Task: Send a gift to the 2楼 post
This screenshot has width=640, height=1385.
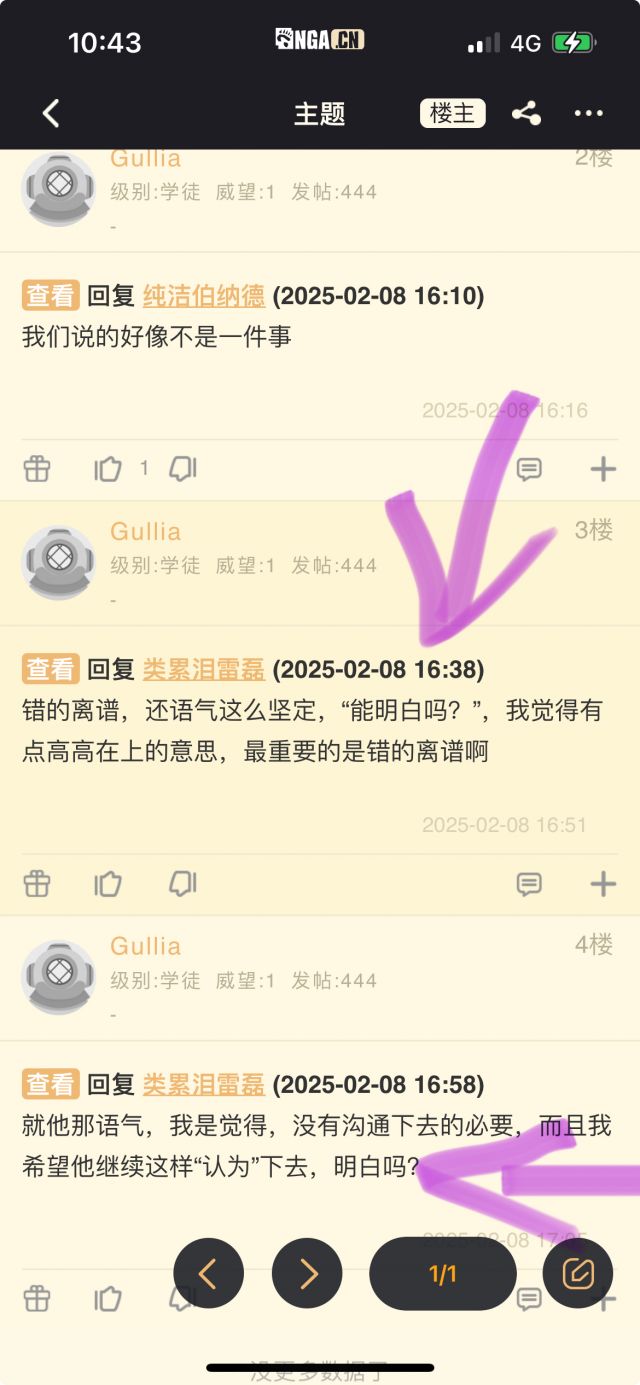Action: [37, 468]
